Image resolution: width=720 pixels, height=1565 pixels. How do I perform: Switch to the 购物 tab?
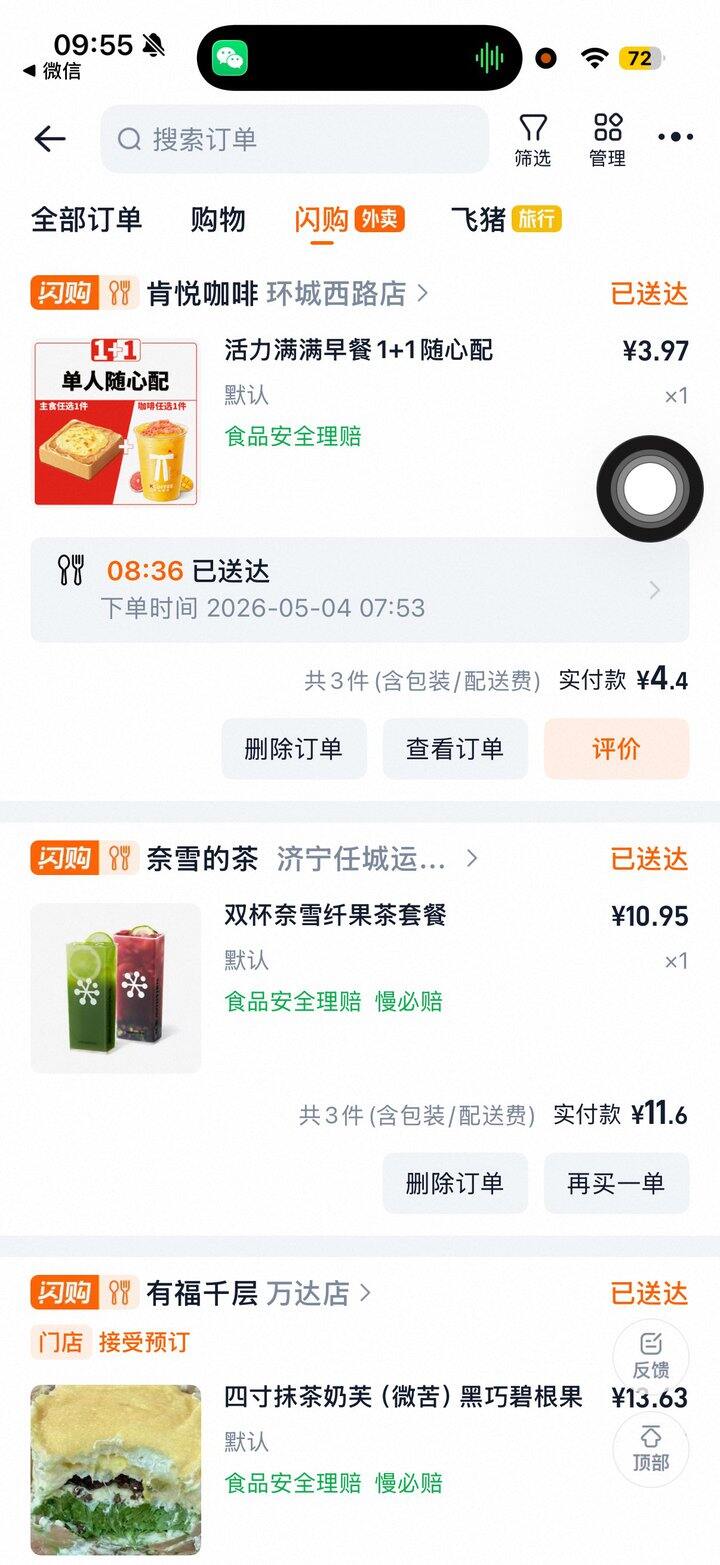(218, 220)
